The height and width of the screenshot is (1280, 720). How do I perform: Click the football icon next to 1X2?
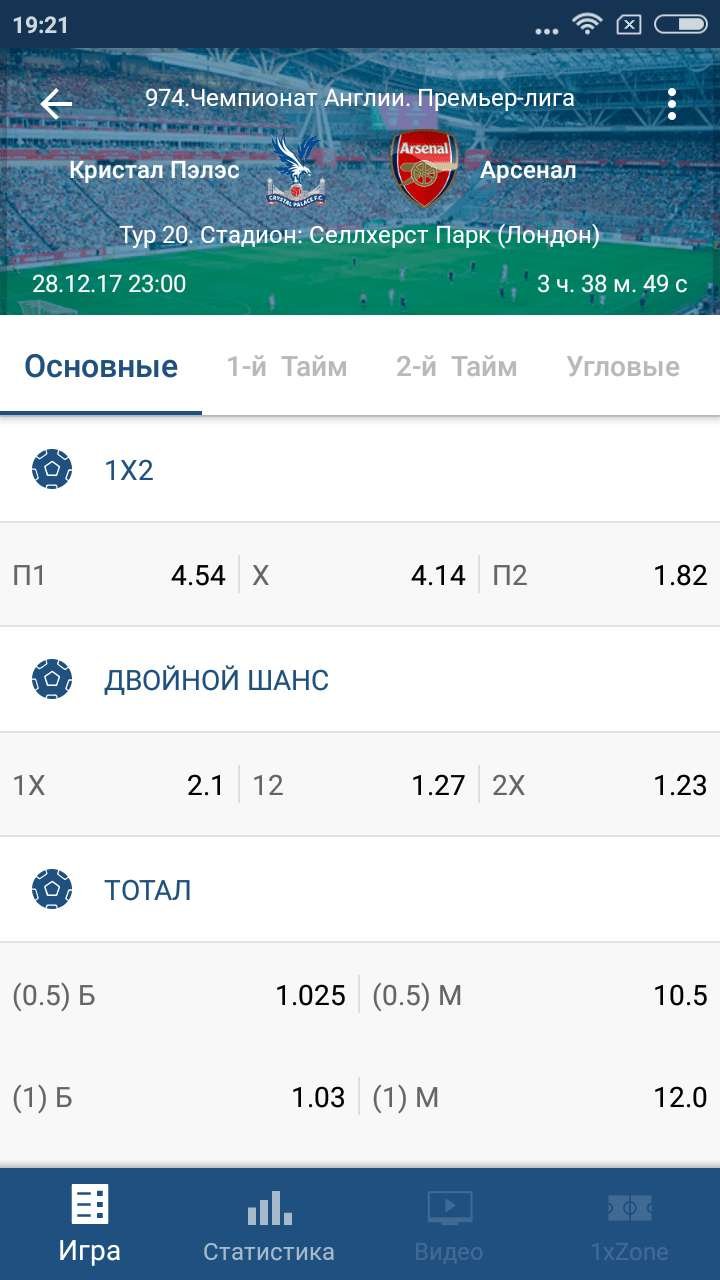click(52, 469)
